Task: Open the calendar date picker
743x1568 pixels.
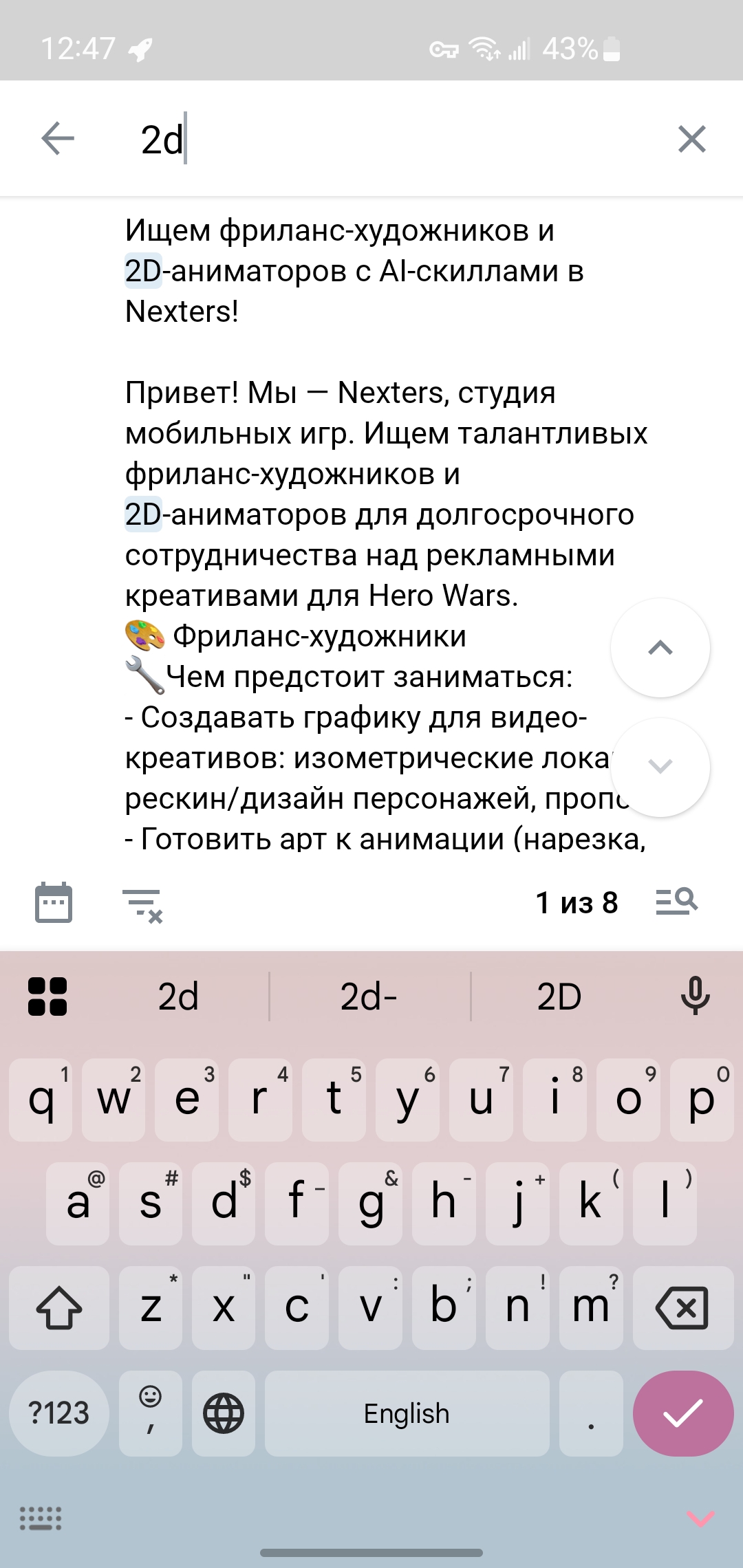Action: (x=54, y=902)
